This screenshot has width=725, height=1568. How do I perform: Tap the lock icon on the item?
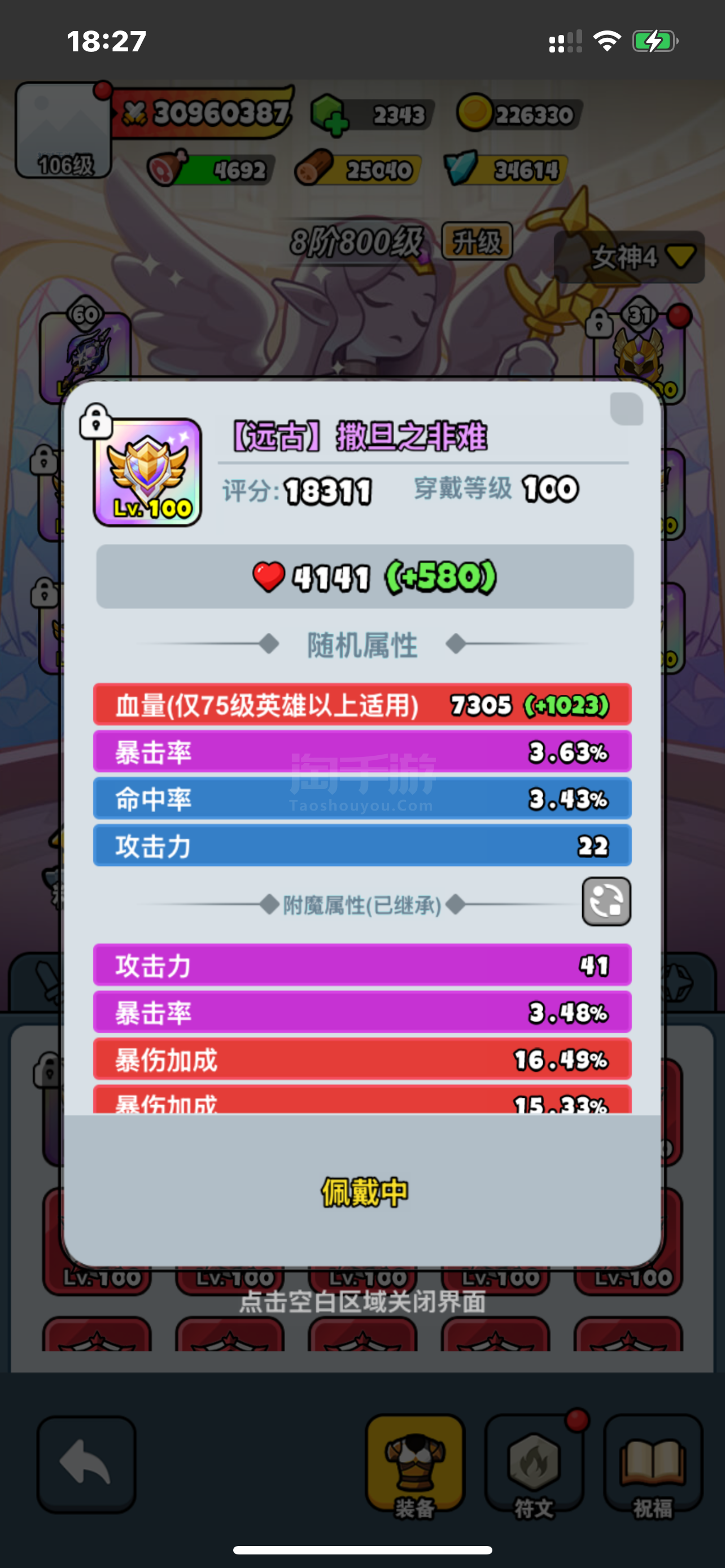tap(95, 421)
